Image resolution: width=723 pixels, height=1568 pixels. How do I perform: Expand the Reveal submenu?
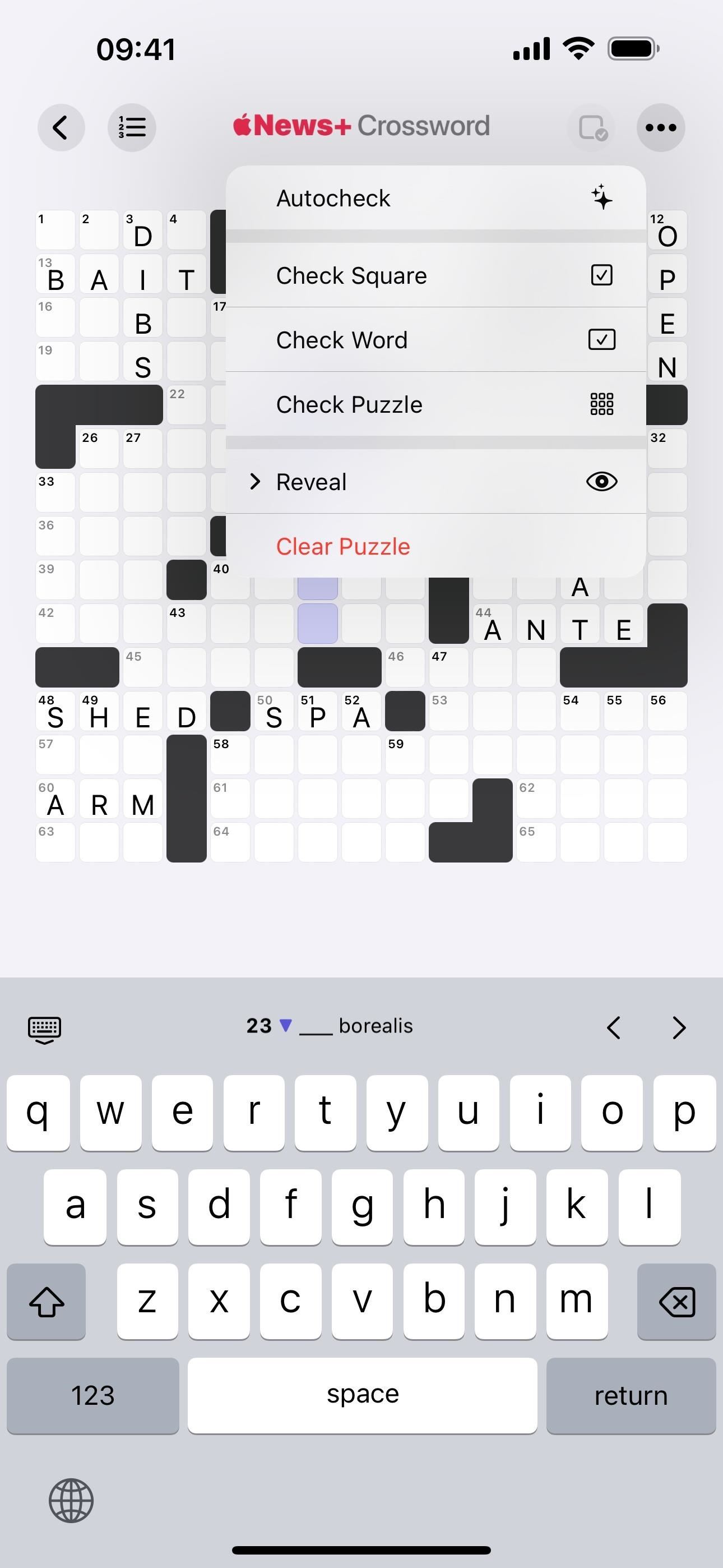pos(435,482)
